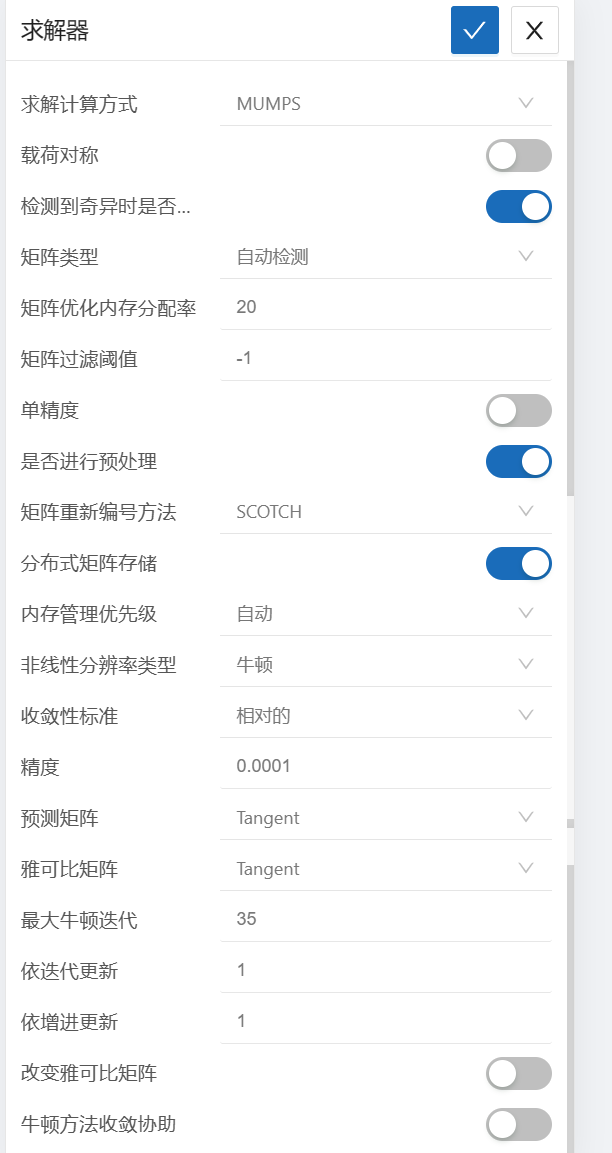Edit the 矩阵过滤阈值 value field
612x1153 pixels.
point(385,358)
